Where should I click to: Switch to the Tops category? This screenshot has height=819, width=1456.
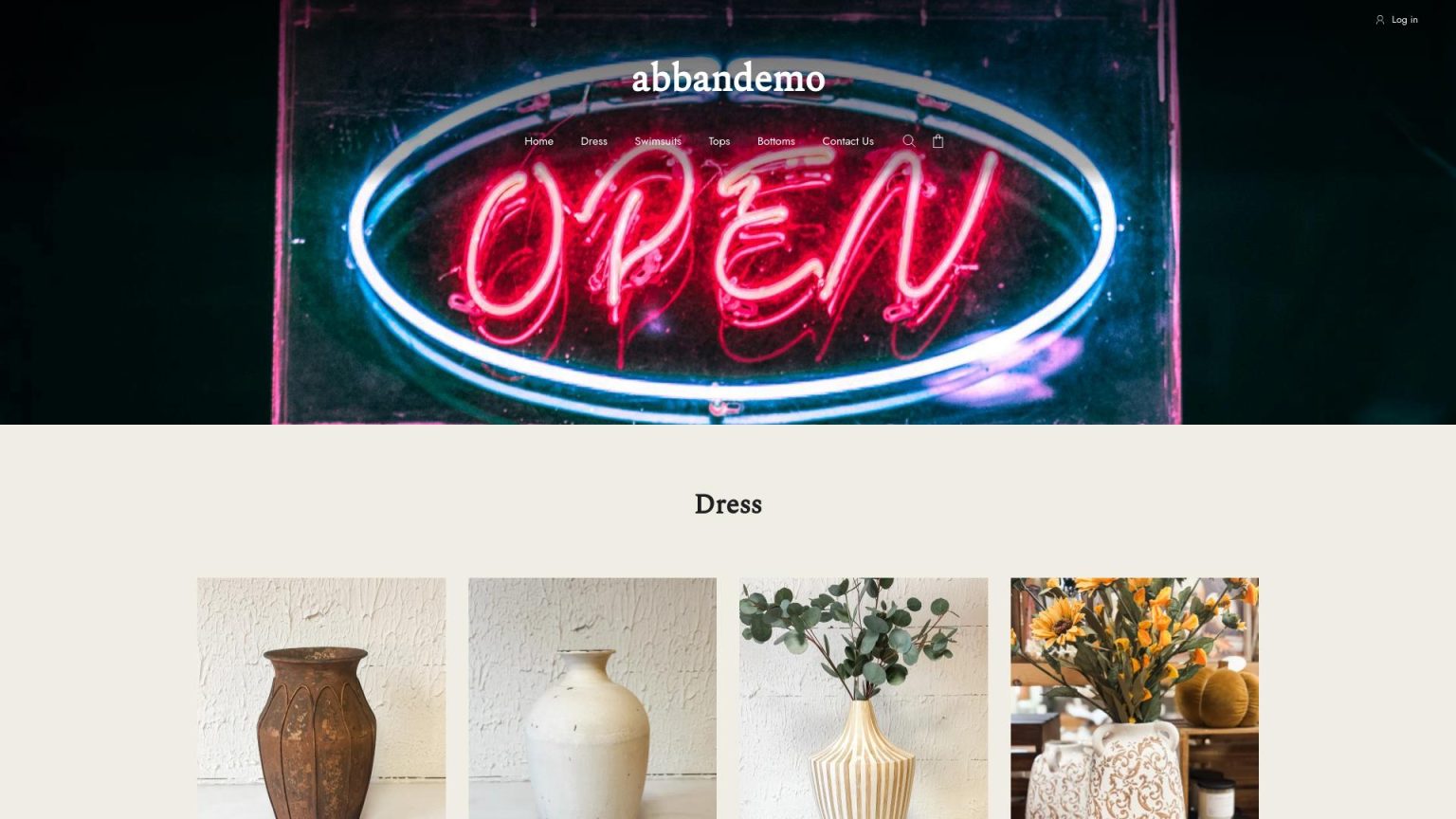pyautogui.click(x=719, y=141)
